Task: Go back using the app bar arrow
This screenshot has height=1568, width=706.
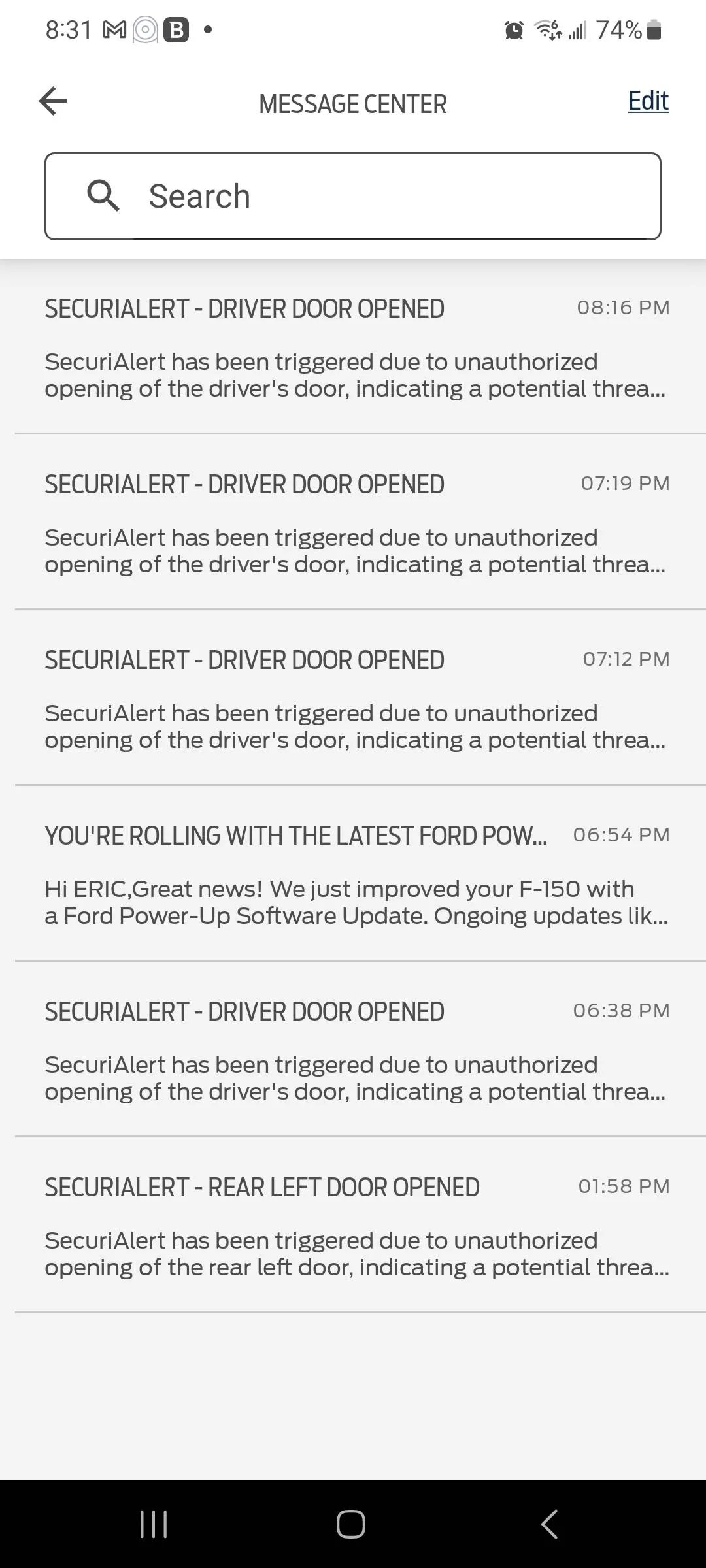Action: pos(53,101)
